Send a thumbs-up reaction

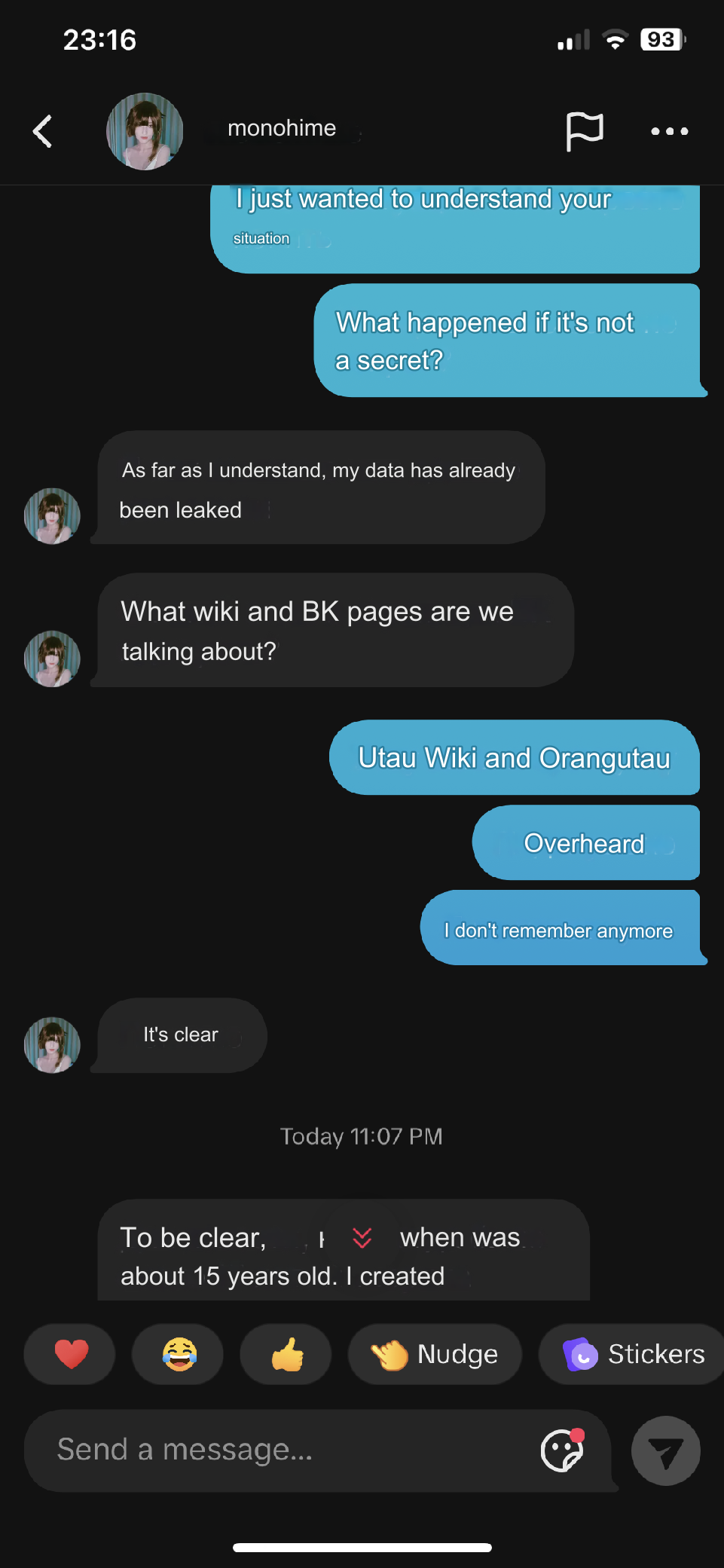(286, 1354)
